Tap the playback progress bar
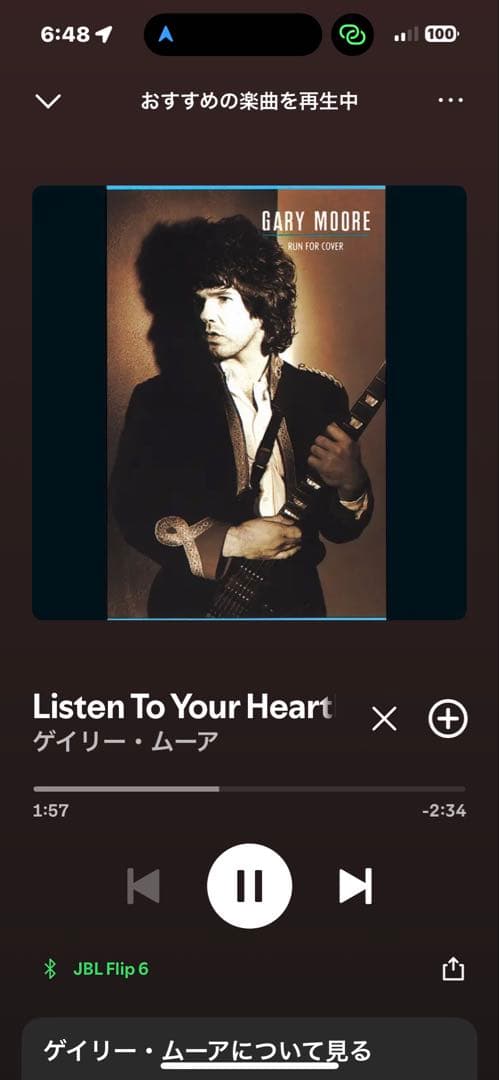The width and height of the screenshot is (499, 1080). click(250, 789)
